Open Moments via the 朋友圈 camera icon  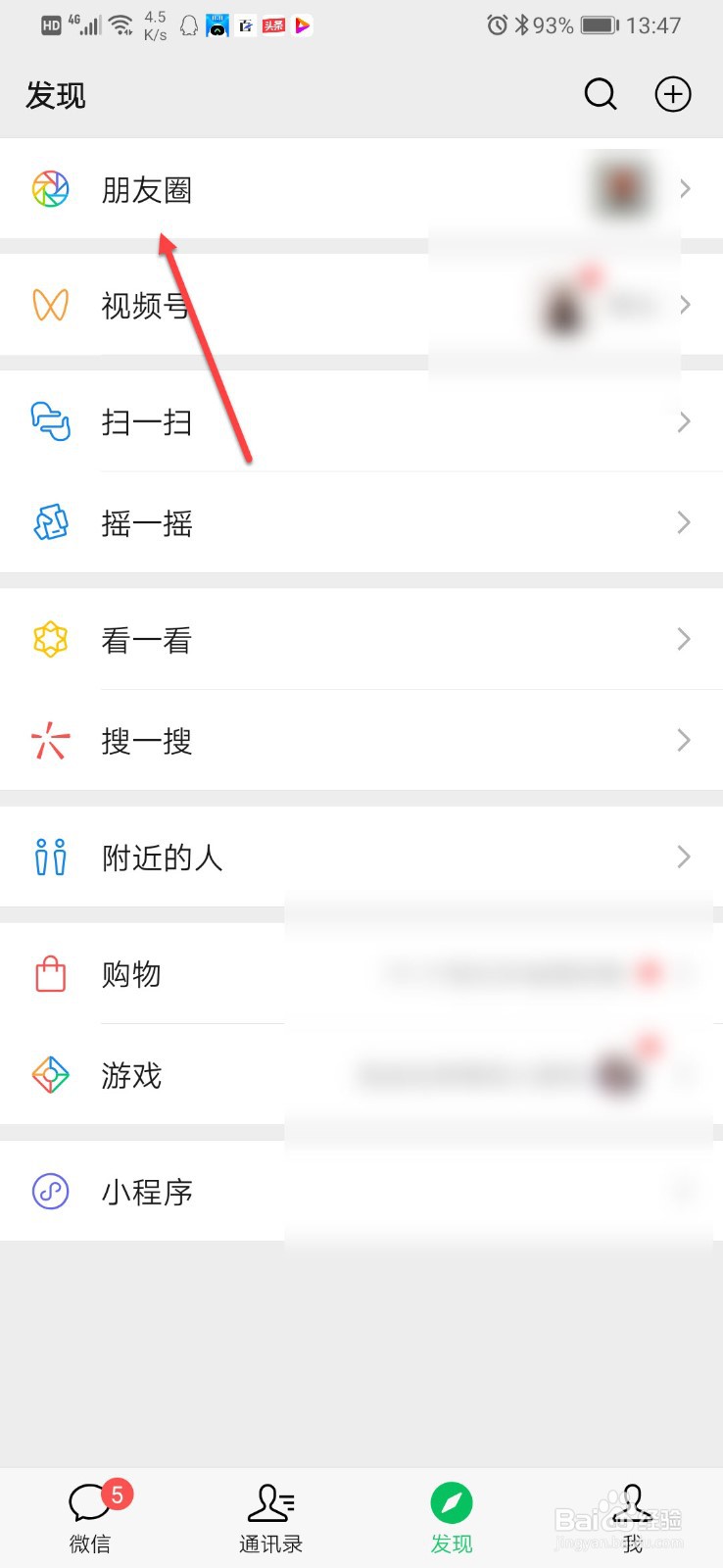pos(50,189)
